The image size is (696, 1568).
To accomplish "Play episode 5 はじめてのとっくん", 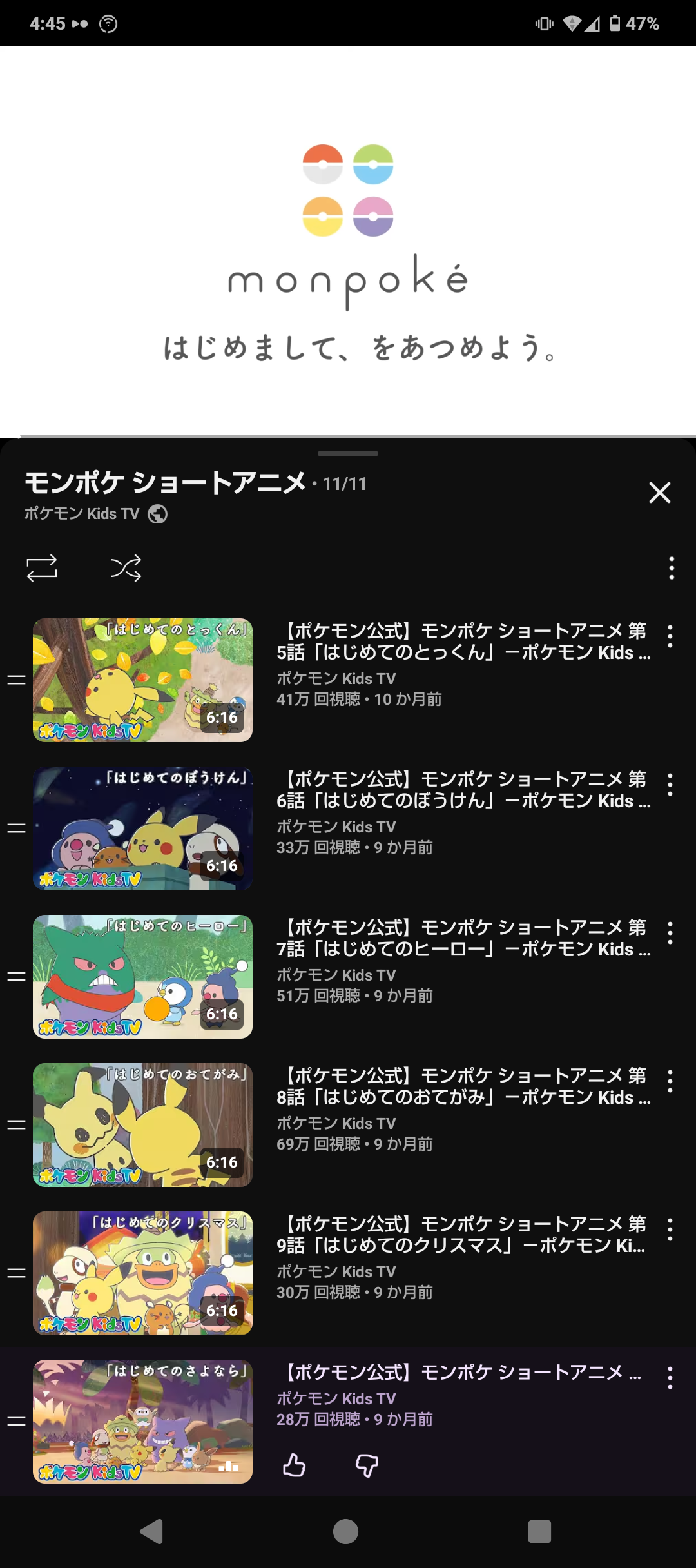I will pyautogui.click(x=142, y=680).
